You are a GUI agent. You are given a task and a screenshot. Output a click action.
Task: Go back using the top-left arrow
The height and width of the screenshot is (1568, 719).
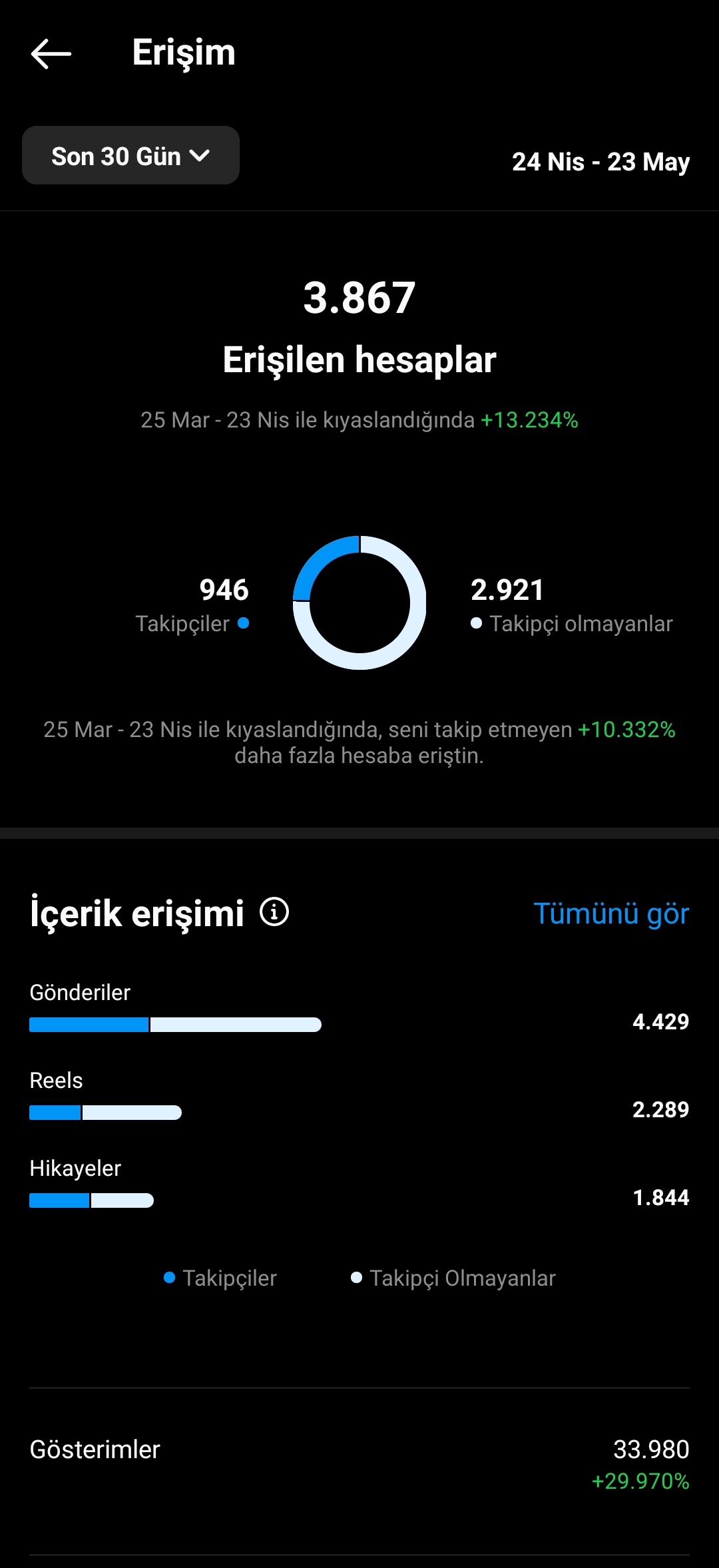coord(51,53)
